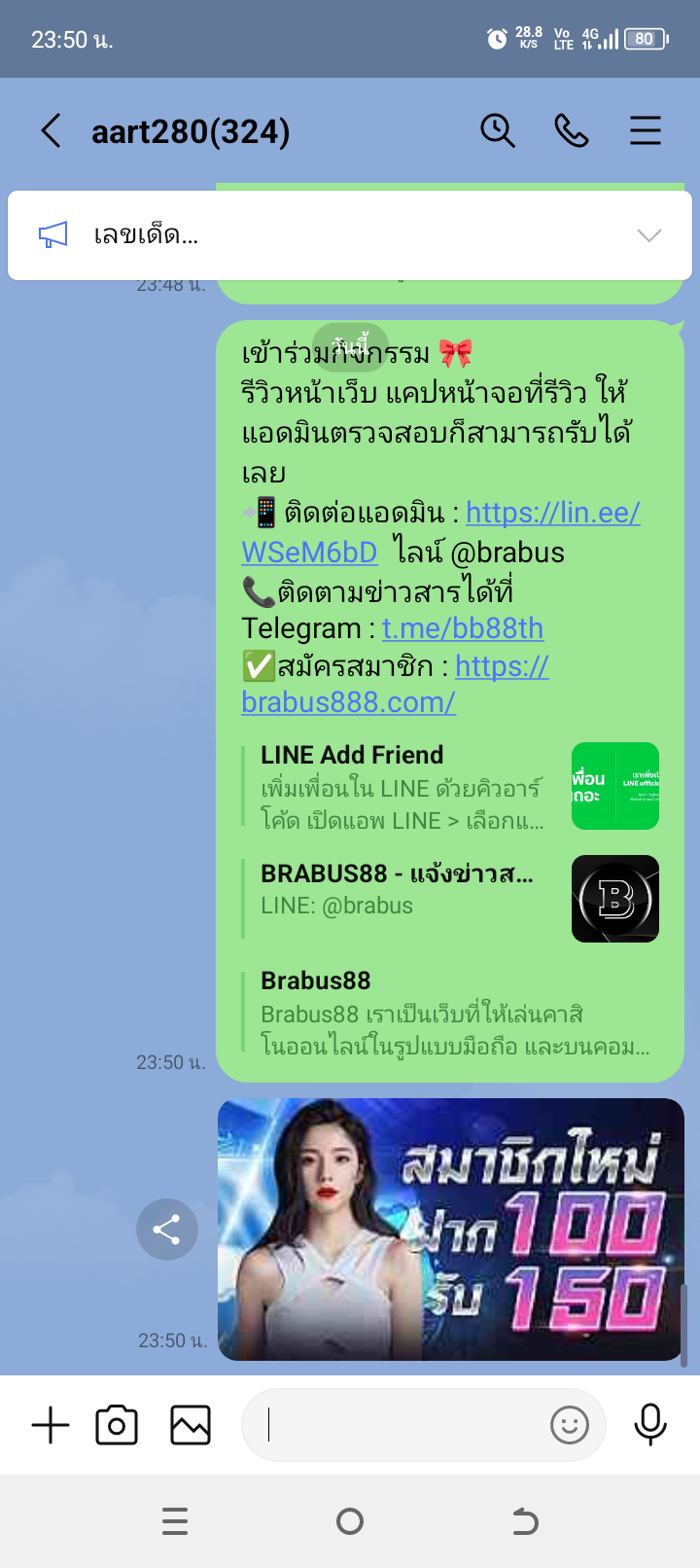Open the camera to take a photo

click(117, 1426)
